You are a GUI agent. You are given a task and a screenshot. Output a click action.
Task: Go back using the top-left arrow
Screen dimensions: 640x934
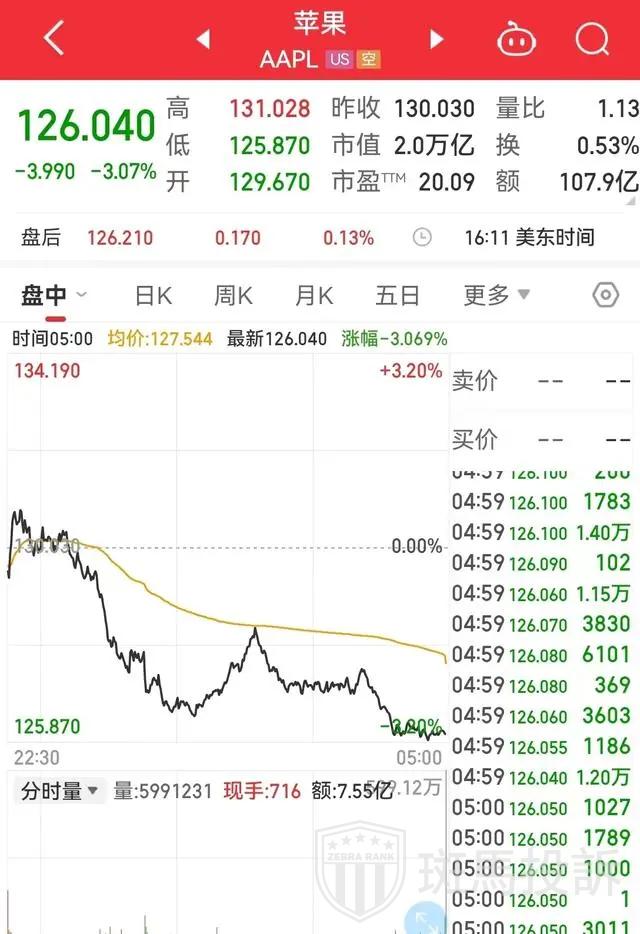coord(54,39)
